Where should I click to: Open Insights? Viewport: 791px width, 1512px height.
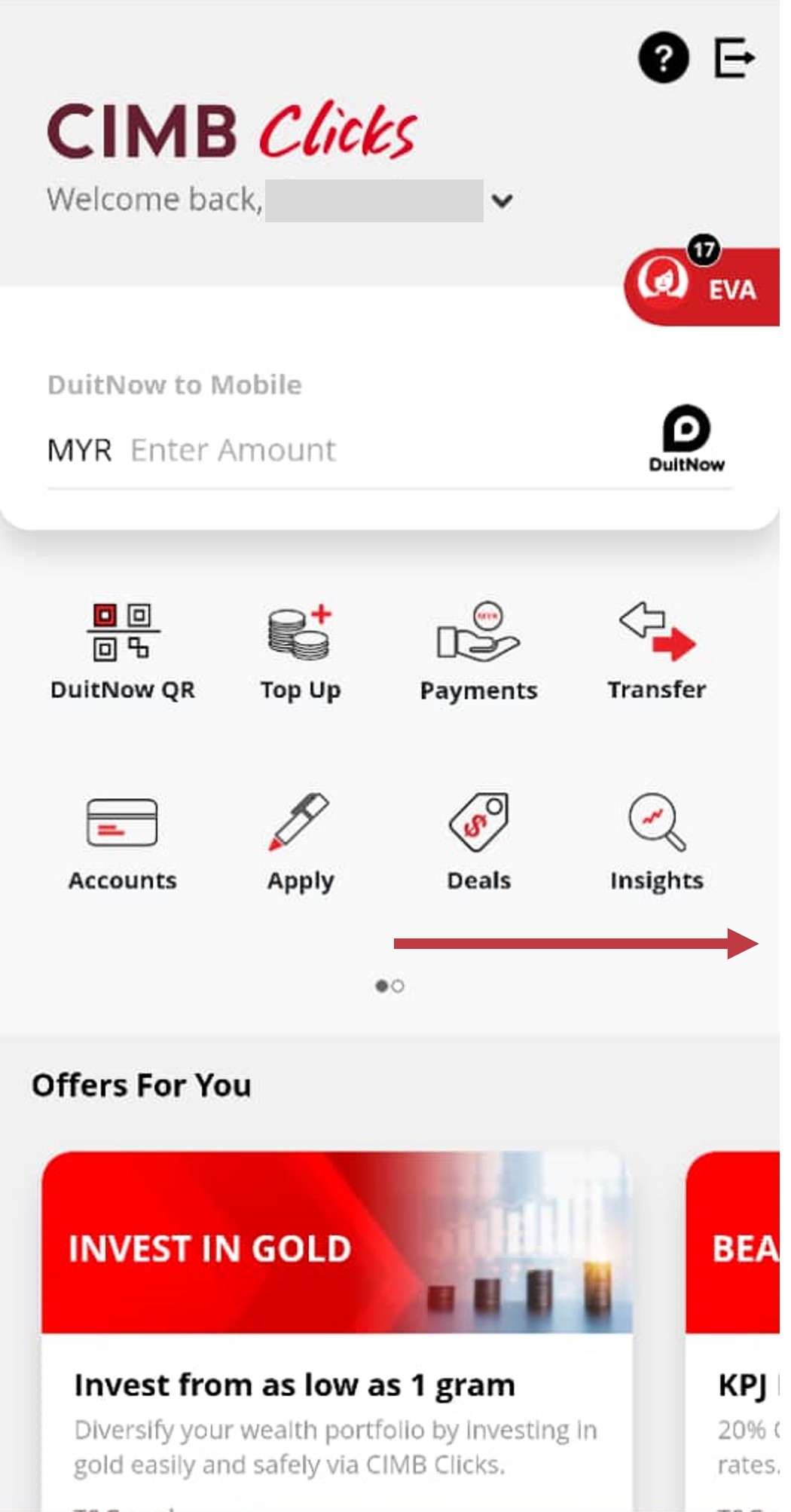[657, 840]
